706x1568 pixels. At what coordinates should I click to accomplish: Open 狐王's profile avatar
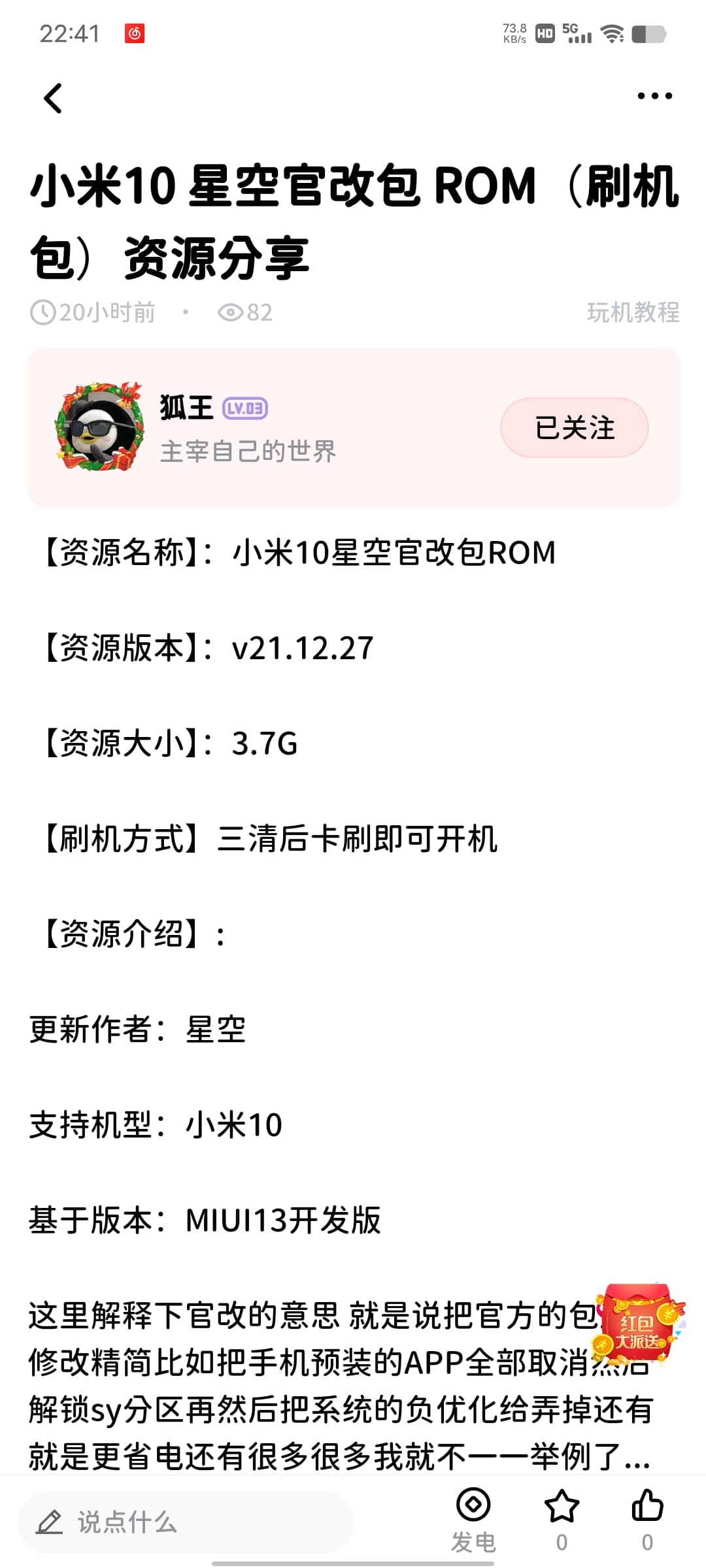tap(99, 427)
